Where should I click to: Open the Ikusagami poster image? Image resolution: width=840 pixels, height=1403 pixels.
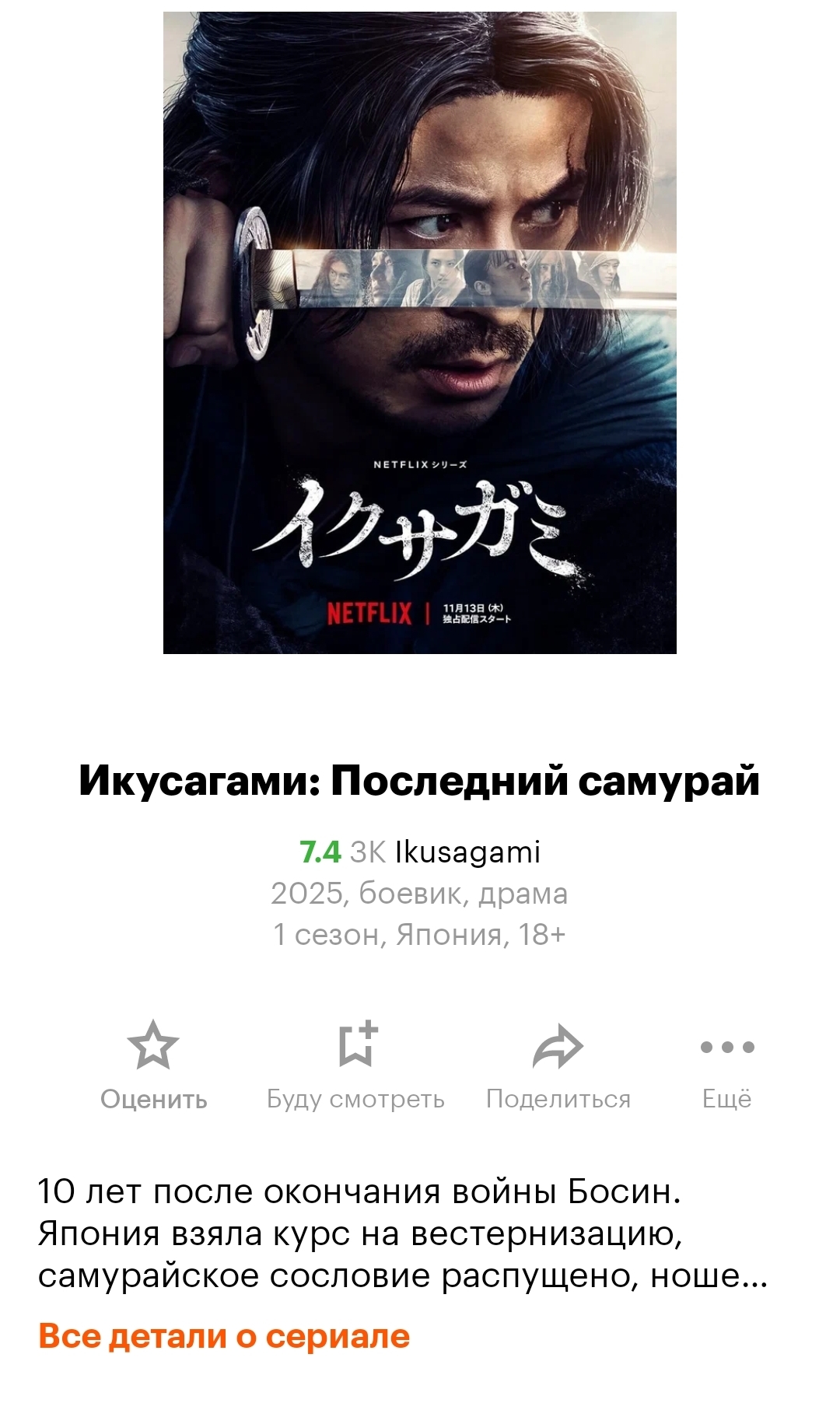(x=419, y=333)
